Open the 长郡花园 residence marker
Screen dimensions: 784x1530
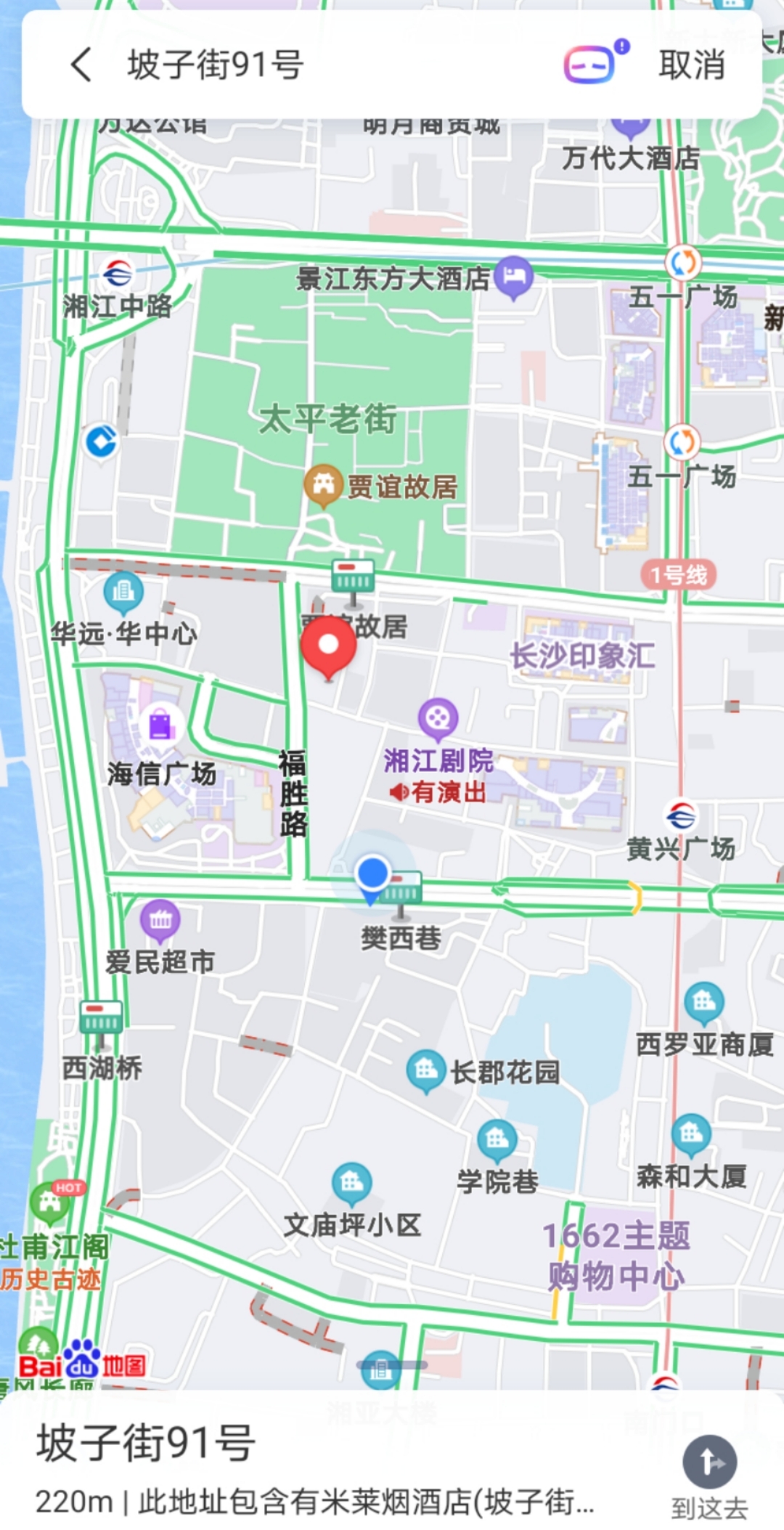[x=426, y=1070]
